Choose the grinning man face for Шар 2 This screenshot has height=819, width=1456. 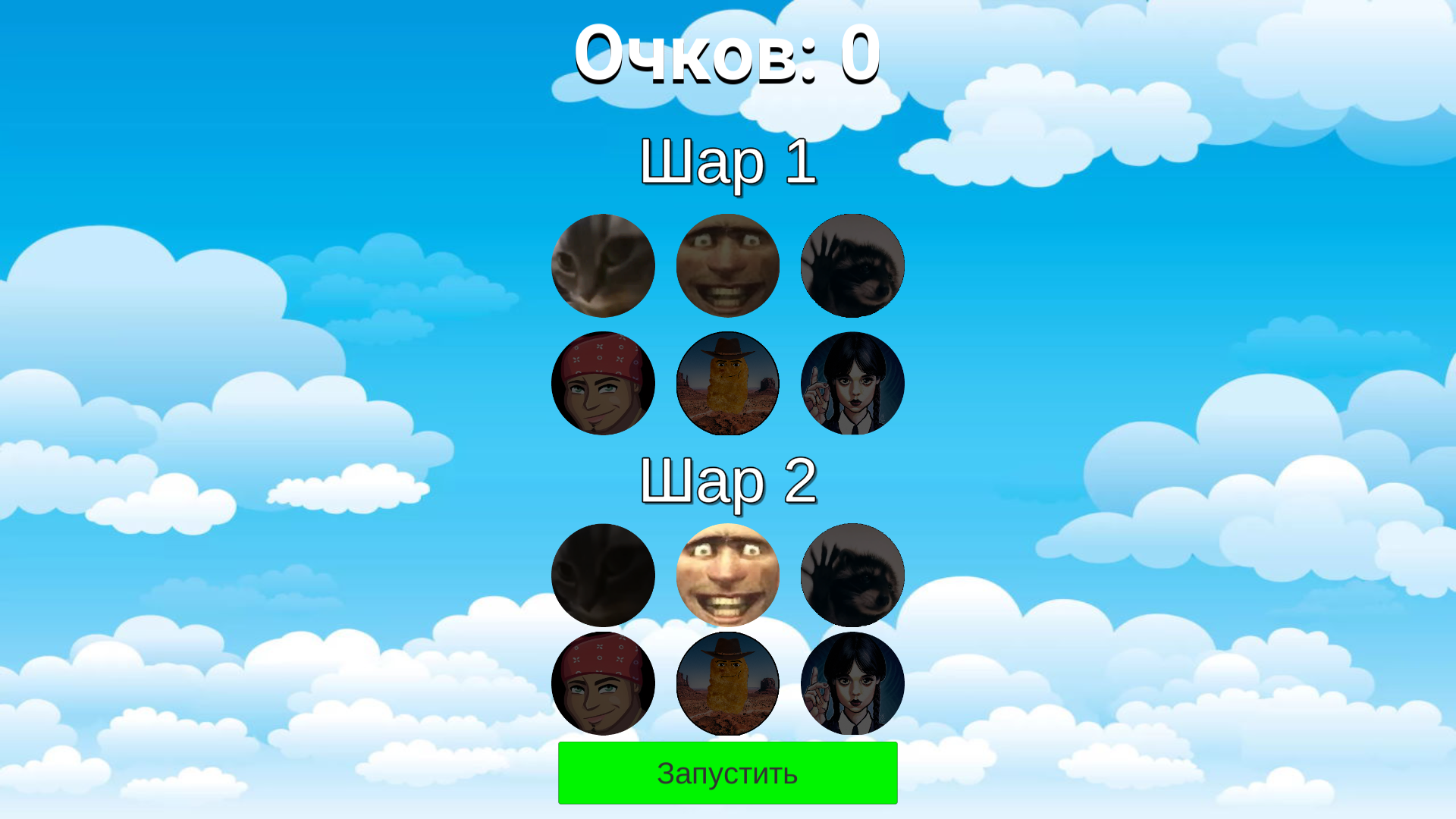point(728,575)
